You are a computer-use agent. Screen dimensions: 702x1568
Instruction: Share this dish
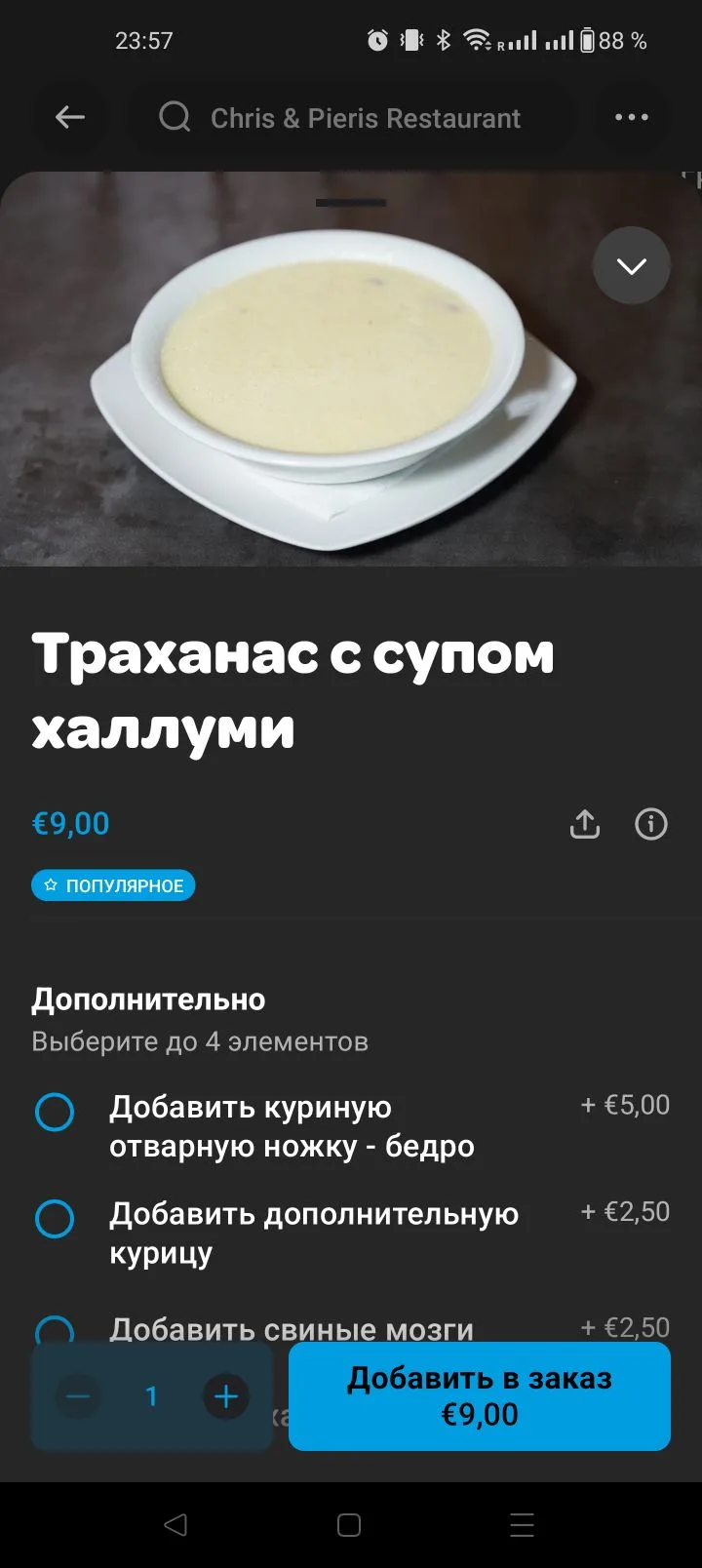(x=584, y=825)
